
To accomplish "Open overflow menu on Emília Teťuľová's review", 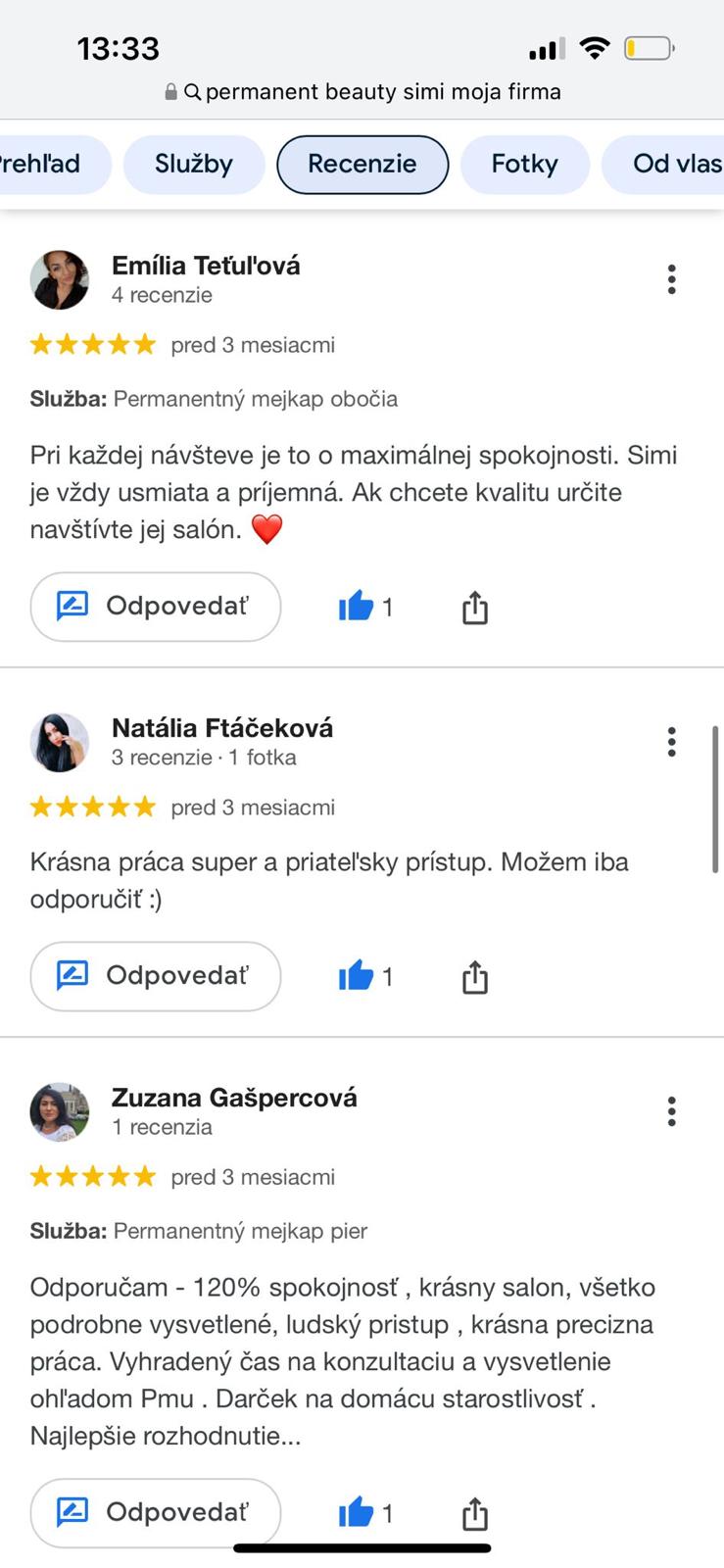I will tap(671, 279).
